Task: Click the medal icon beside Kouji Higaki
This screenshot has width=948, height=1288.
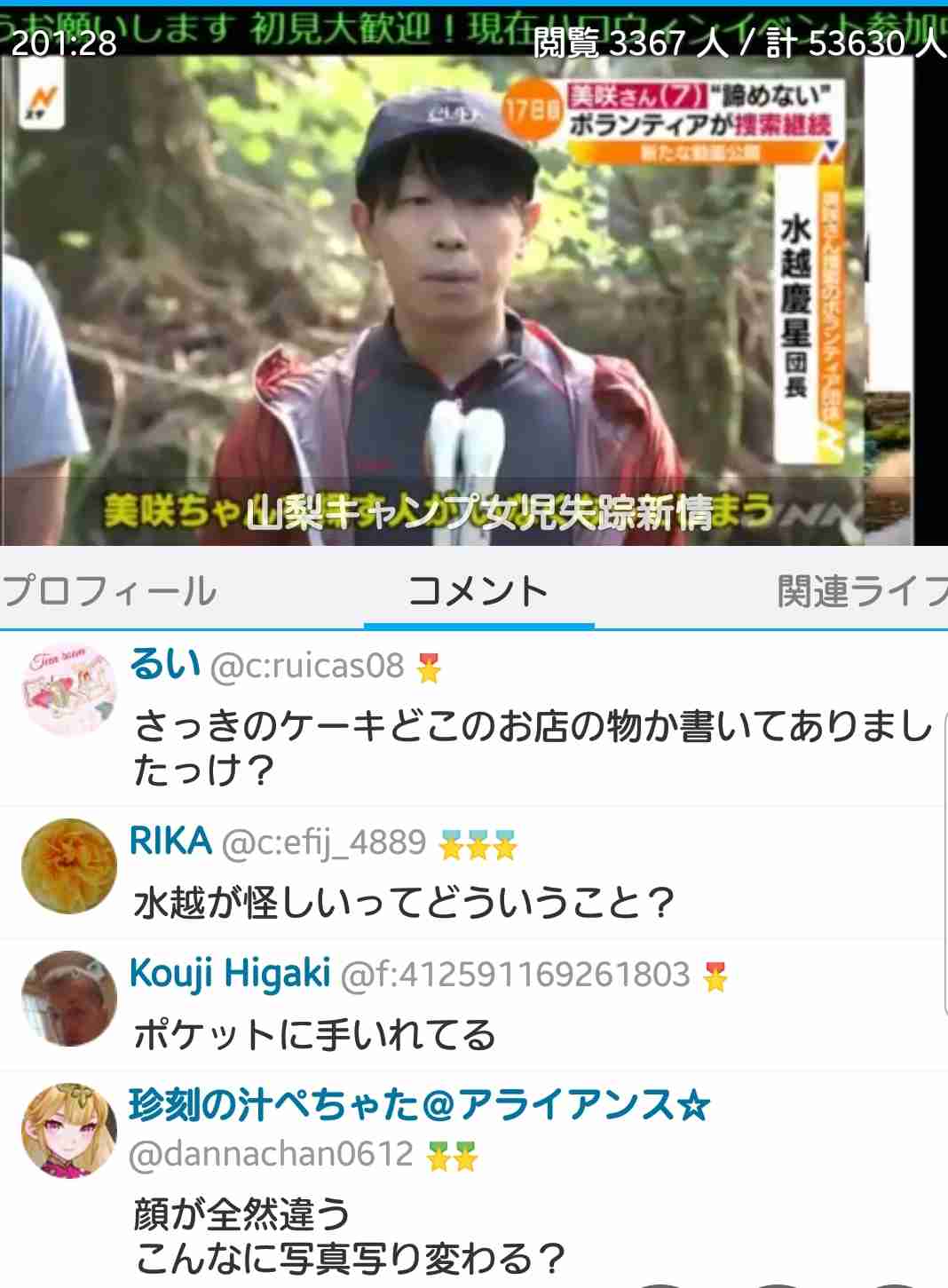Action: click(x=715, y=978)
